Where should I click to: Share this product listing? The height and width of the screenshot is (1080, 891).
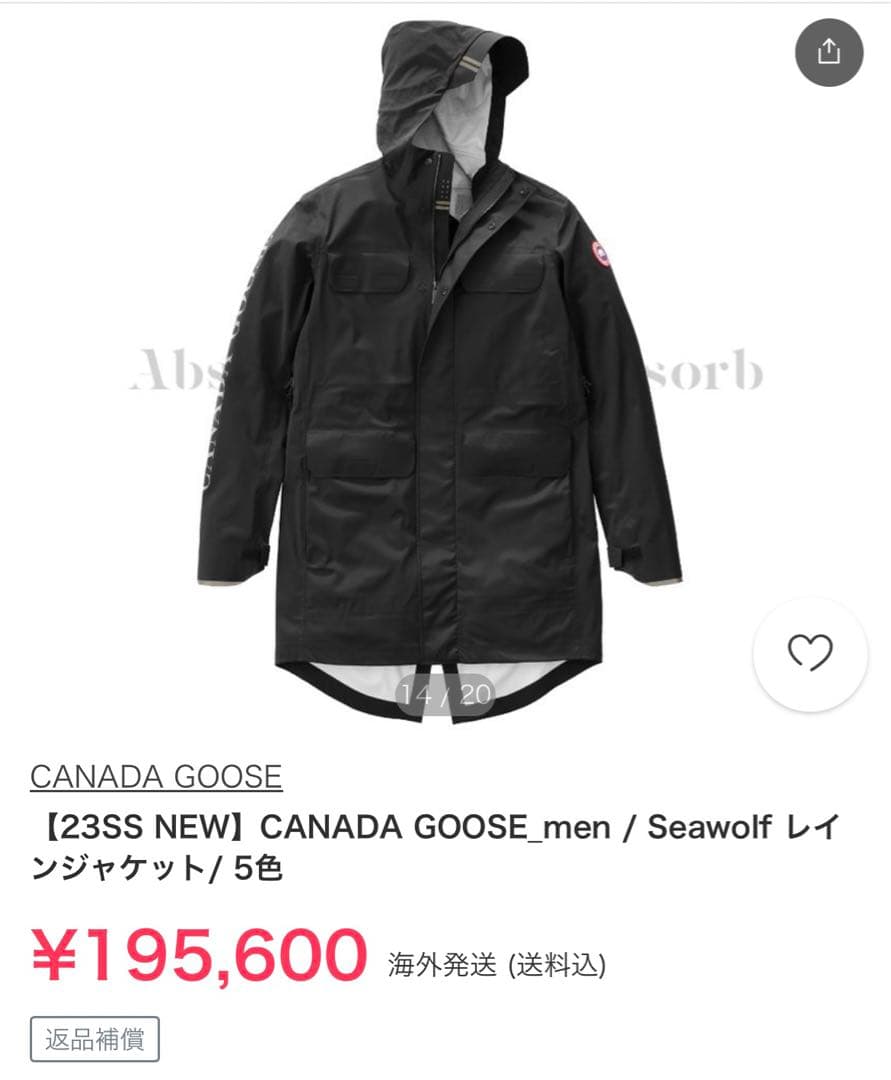(828, 52)
